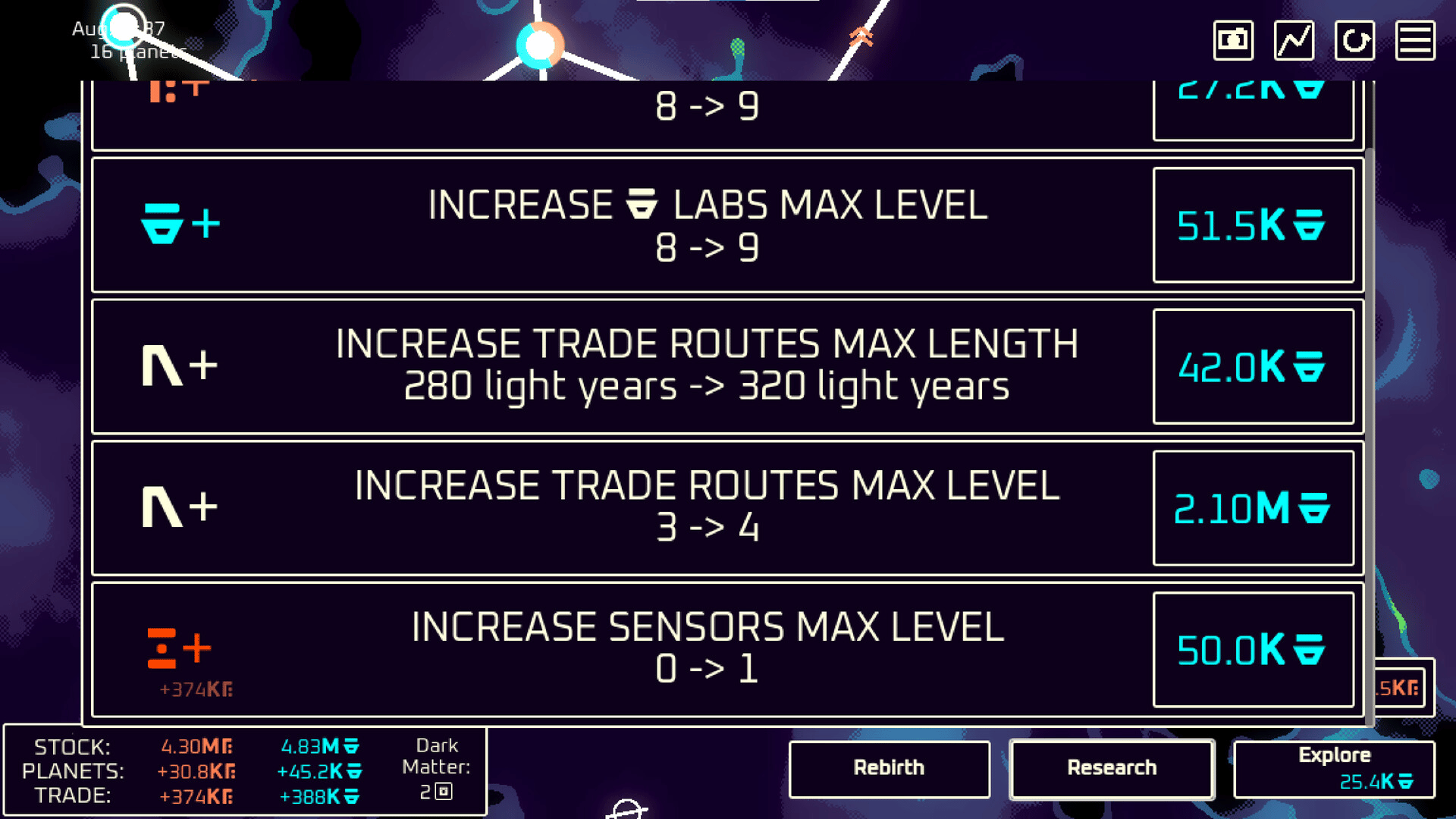Screen dimensions: 1456x819
Task: Tap the circular refresh icon
Action: coord(1354,40)
